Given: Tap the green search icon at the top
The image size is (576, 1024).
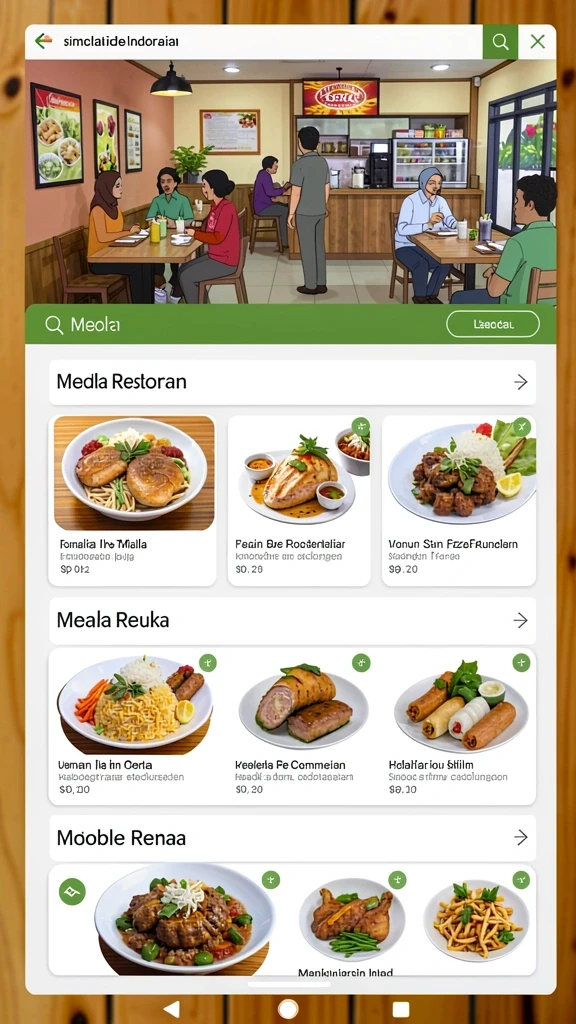Looking at the screenshot, I should tap(500, 42).
